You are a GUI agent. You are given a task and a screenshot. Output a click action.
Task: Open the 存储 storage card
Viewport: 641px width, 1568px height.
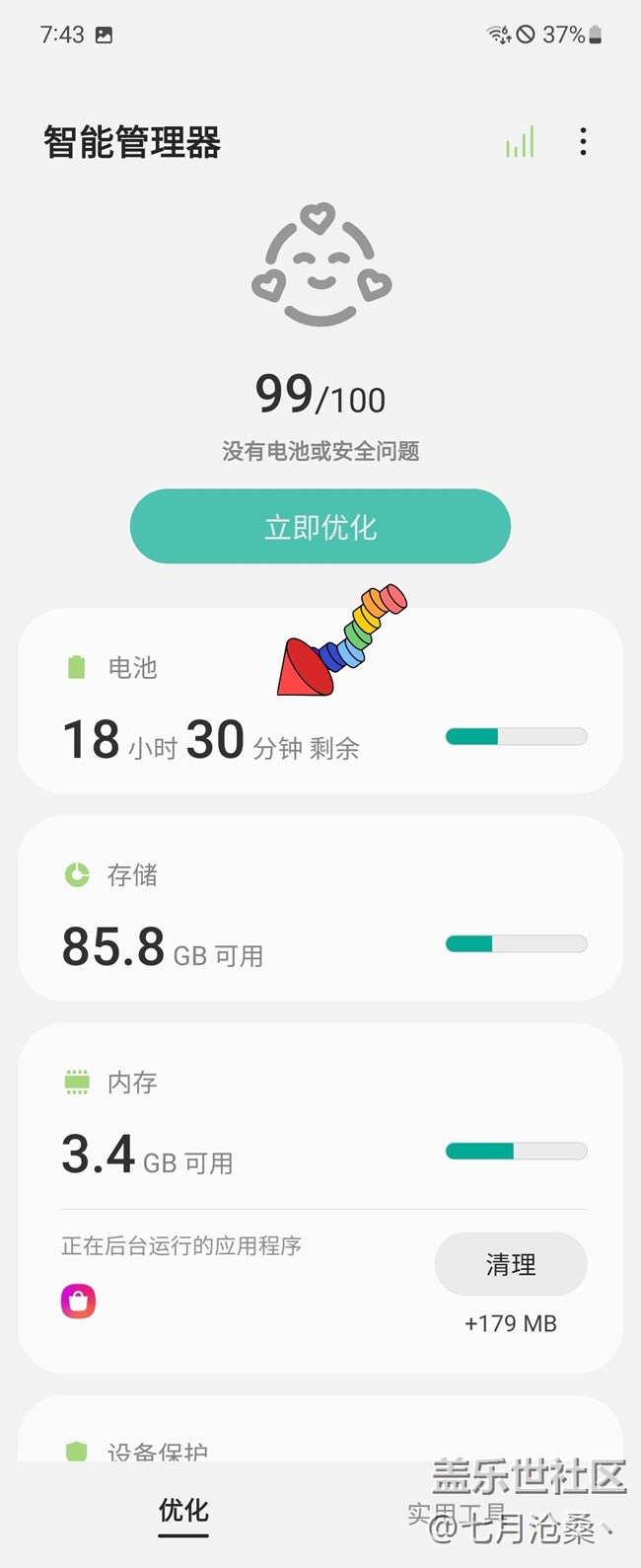coord(320,909)
